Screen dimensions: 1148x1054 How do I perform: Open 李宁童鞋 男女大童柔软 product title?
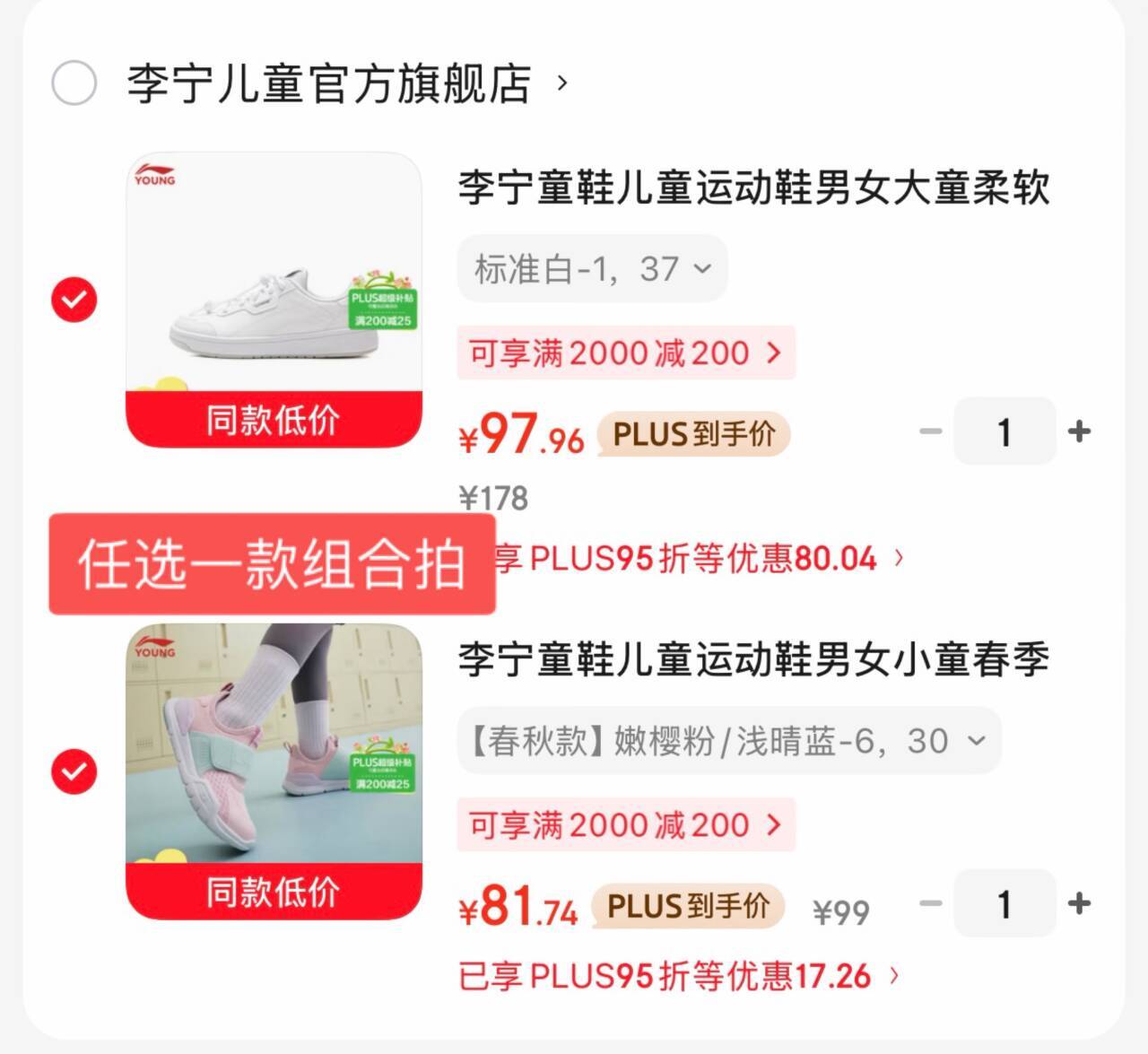coord(753,188)
